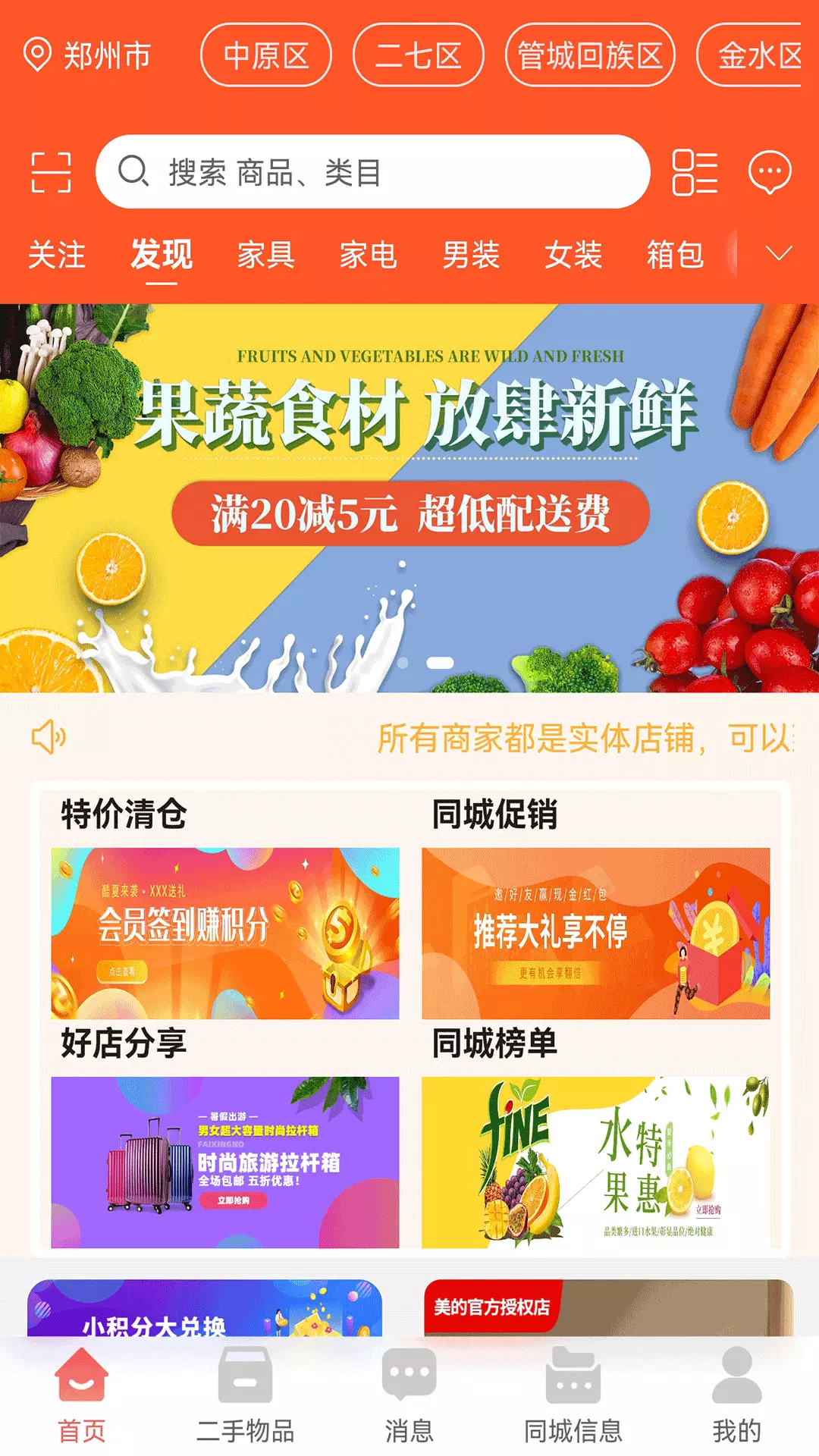Image resolution: width=819 pixels, height=1456 pixels.
Task: Open the scan code icon
Action: click(x=51, y=172)
